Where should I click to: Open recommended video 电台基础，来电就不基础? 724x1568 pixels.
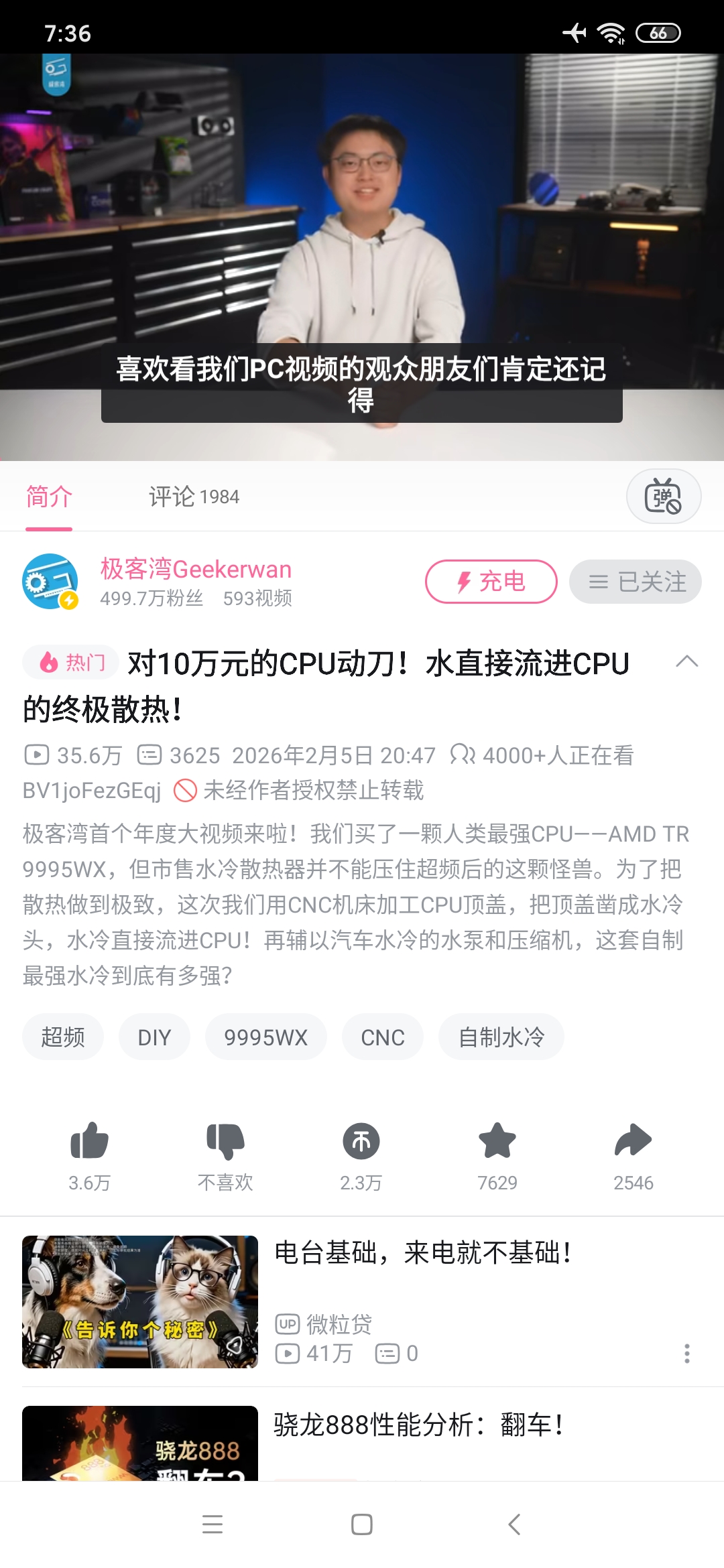(422, 1253)
